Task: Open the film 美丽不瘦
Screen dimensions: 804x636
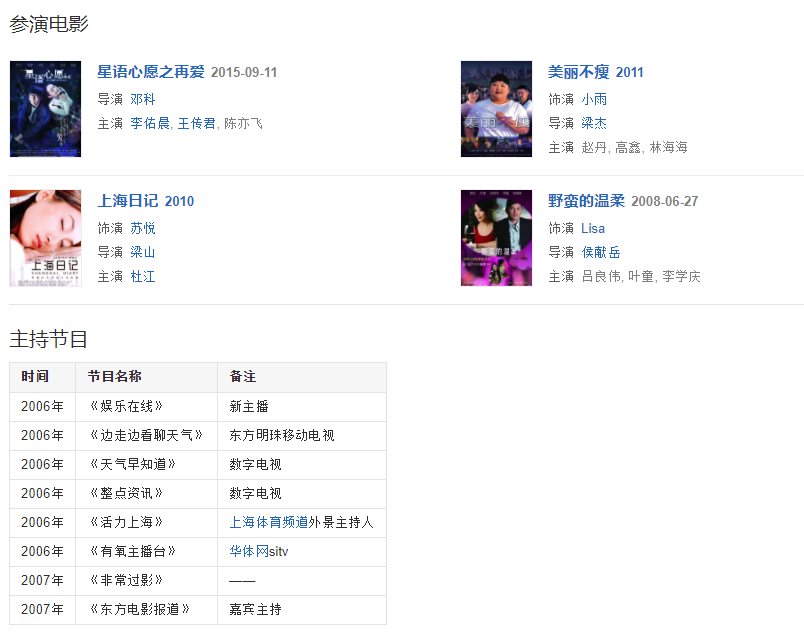Action: click(x=579, y=72)
